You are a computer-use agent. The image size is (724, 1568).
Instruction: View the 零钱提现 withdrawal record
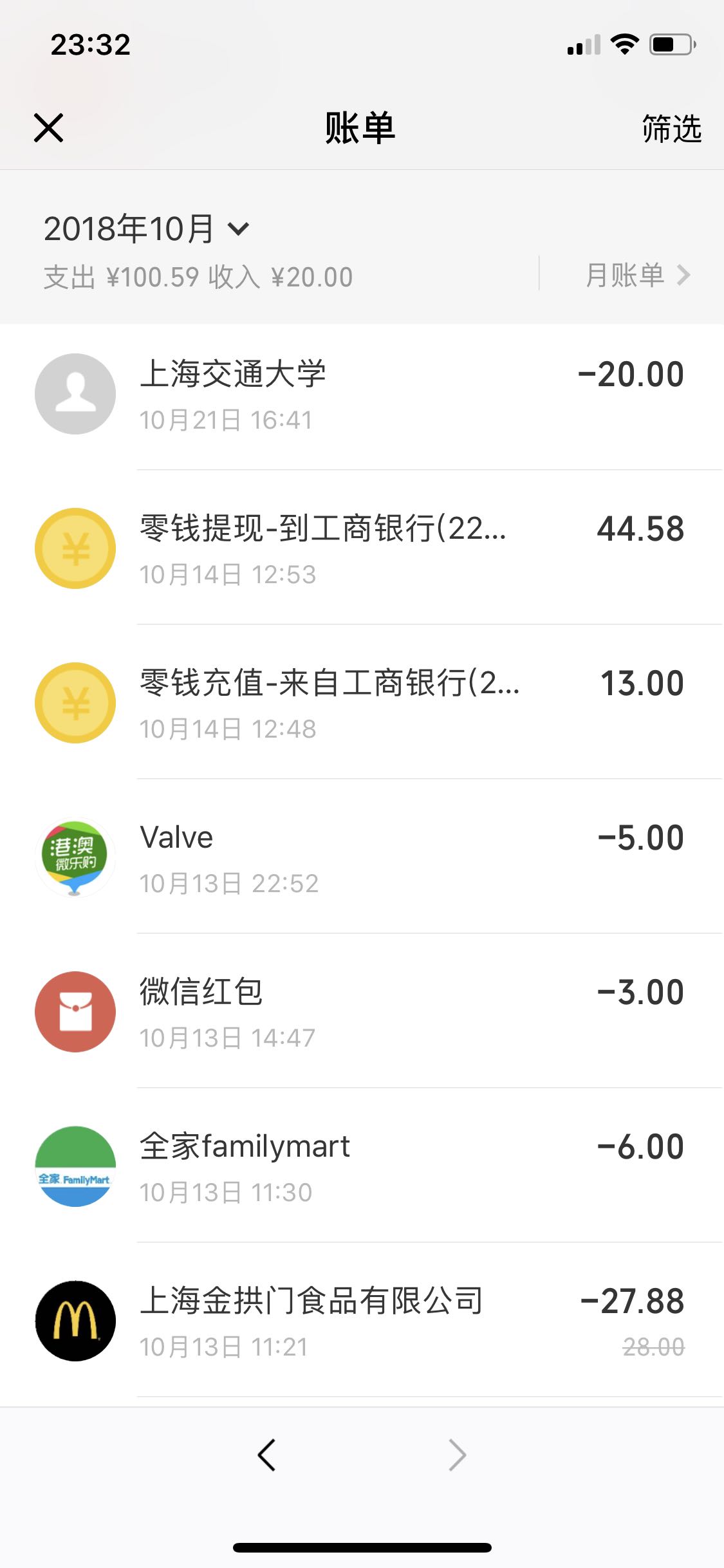click(x=360, y=548)
